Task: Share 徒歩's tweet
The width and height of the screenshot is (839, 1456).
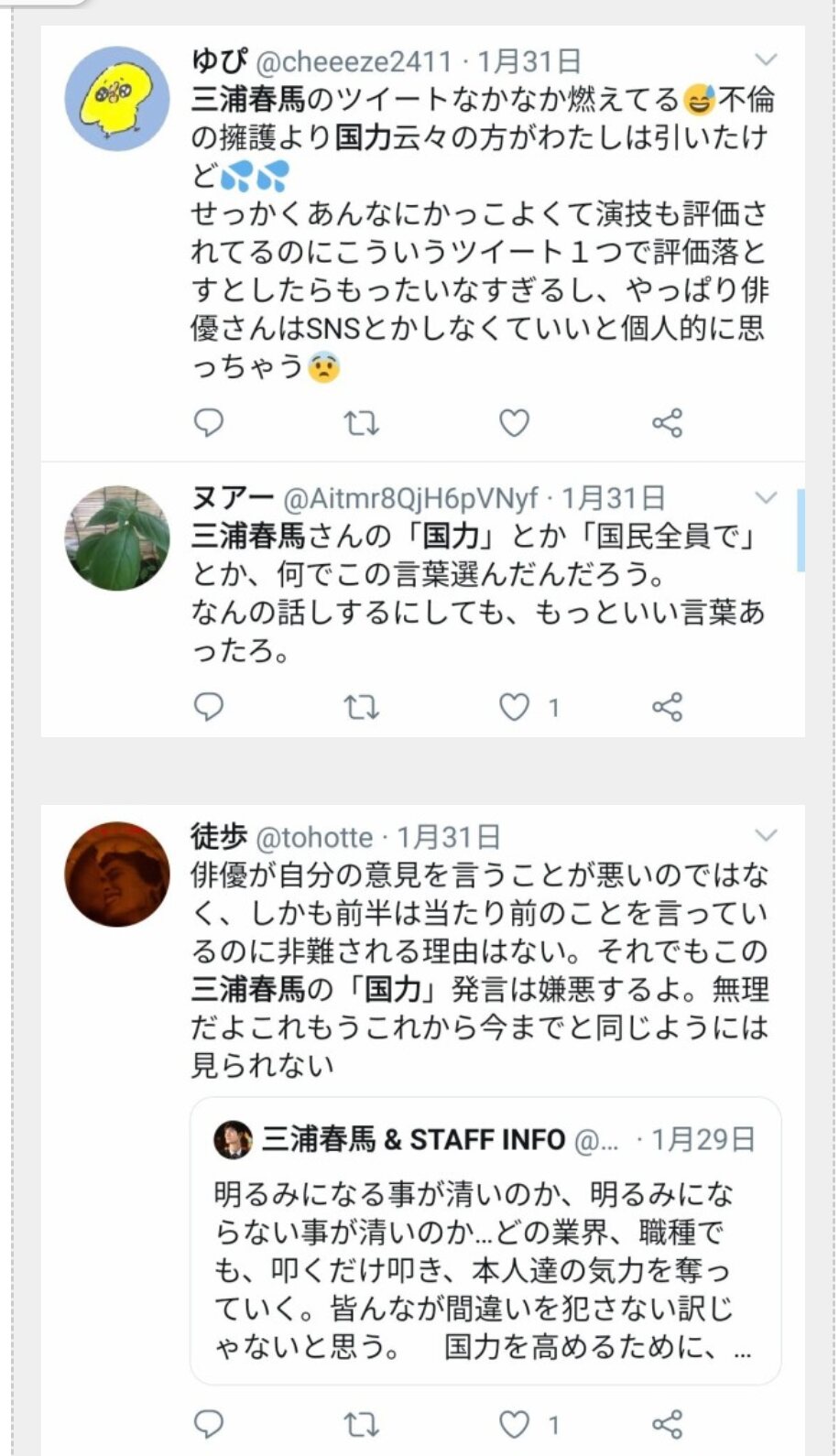Action: tap(667, 1425)
